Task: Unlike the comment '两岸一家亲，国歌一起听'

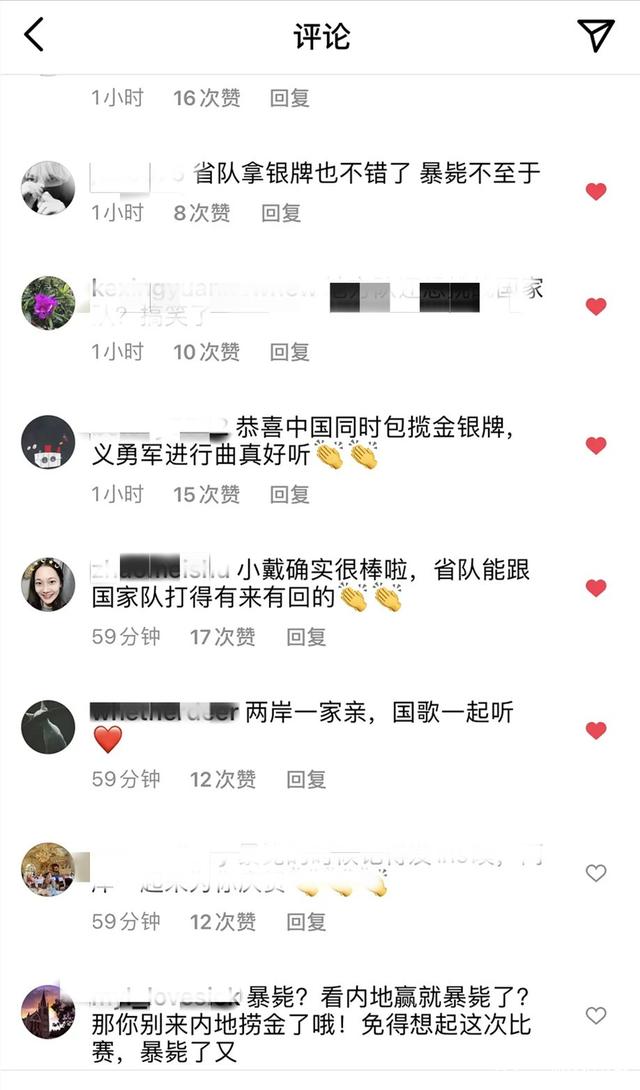Action: (596, 731)
